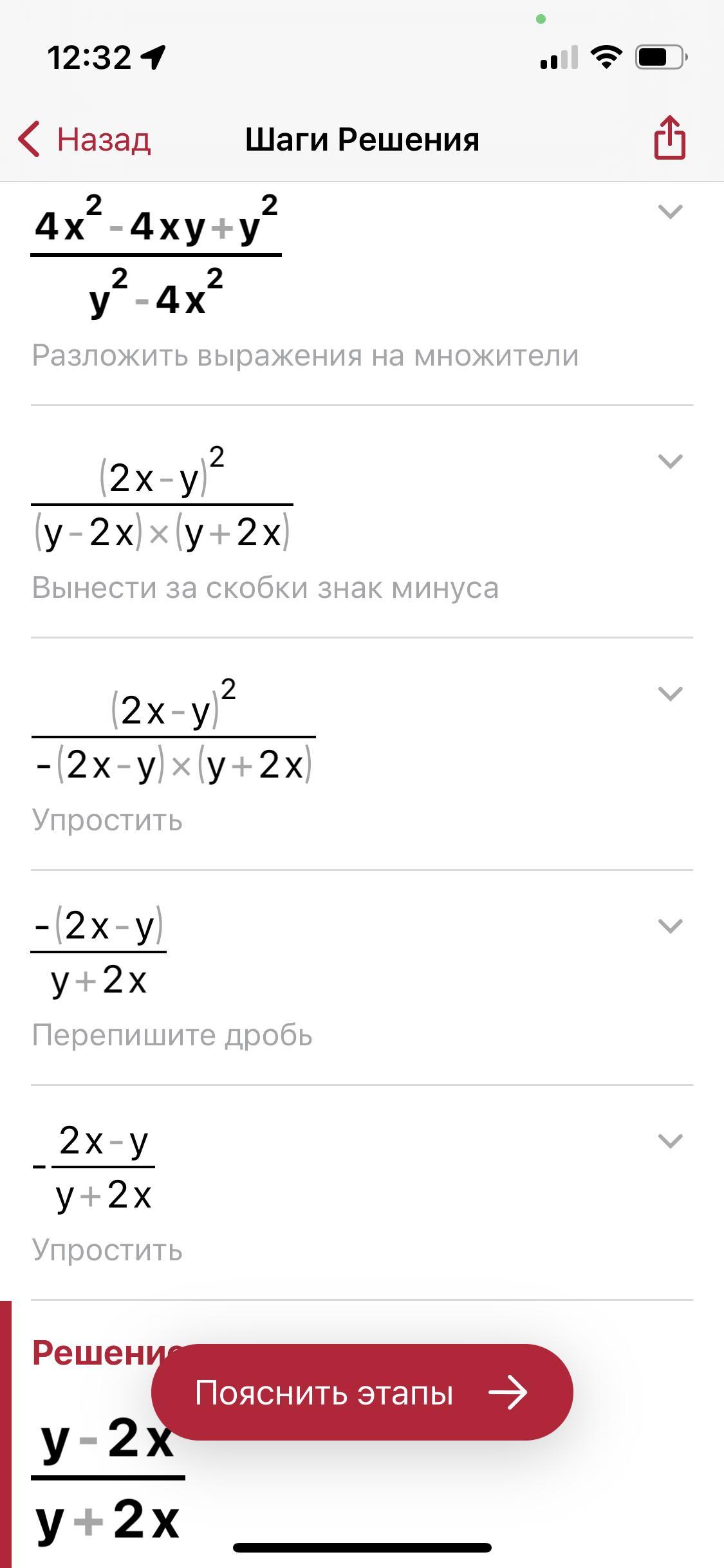Image resolution: width=724 pixels, height=1568 pixels.
Task: Expand the Упростить step under -(2x-y)×(y+2x)
Action: point(670,694)
